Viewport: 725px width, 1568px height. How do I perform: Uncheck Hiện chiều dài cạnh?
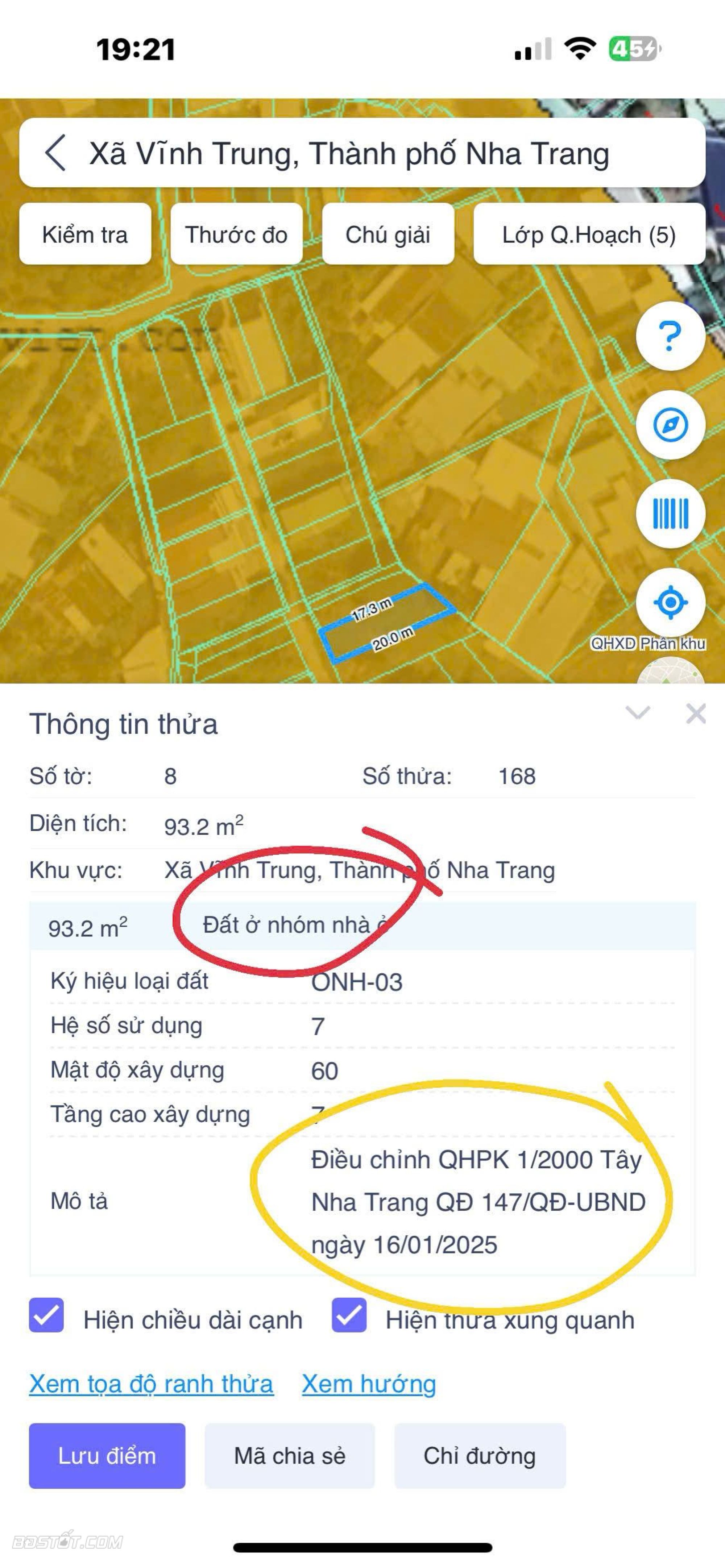47,1315
